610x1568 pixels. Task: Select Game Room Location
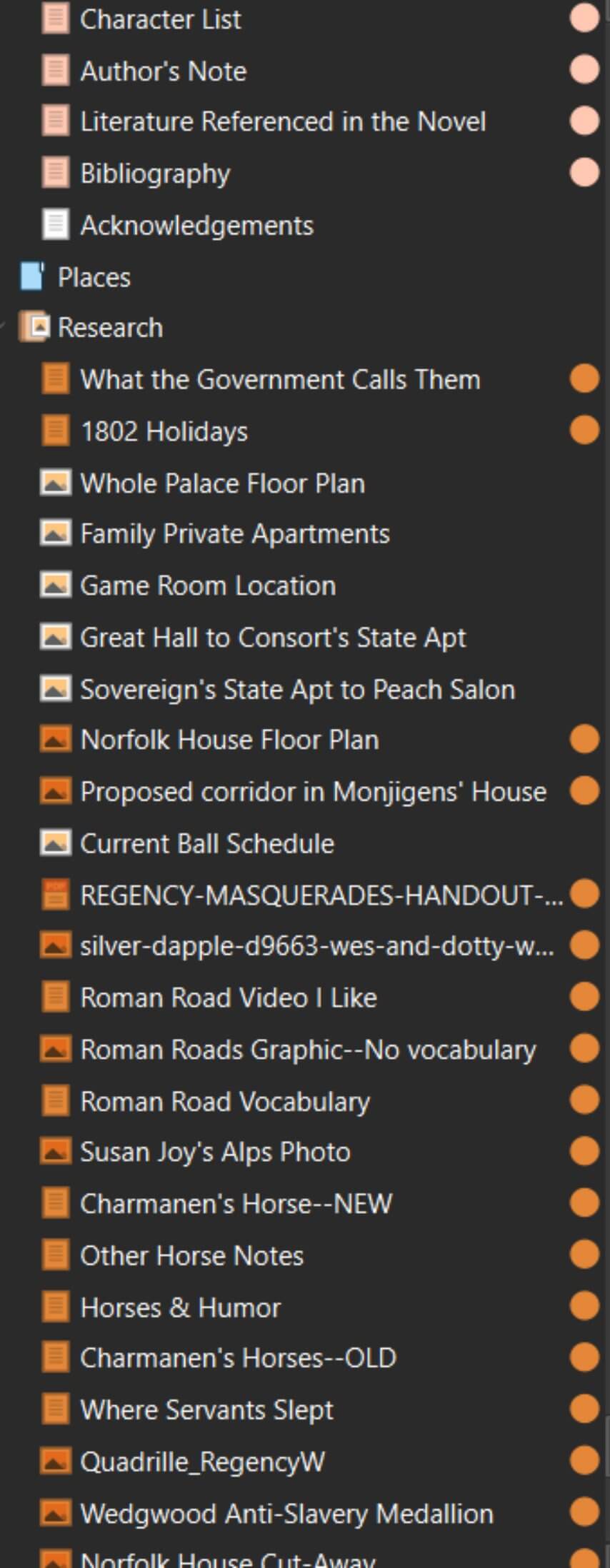207,586
